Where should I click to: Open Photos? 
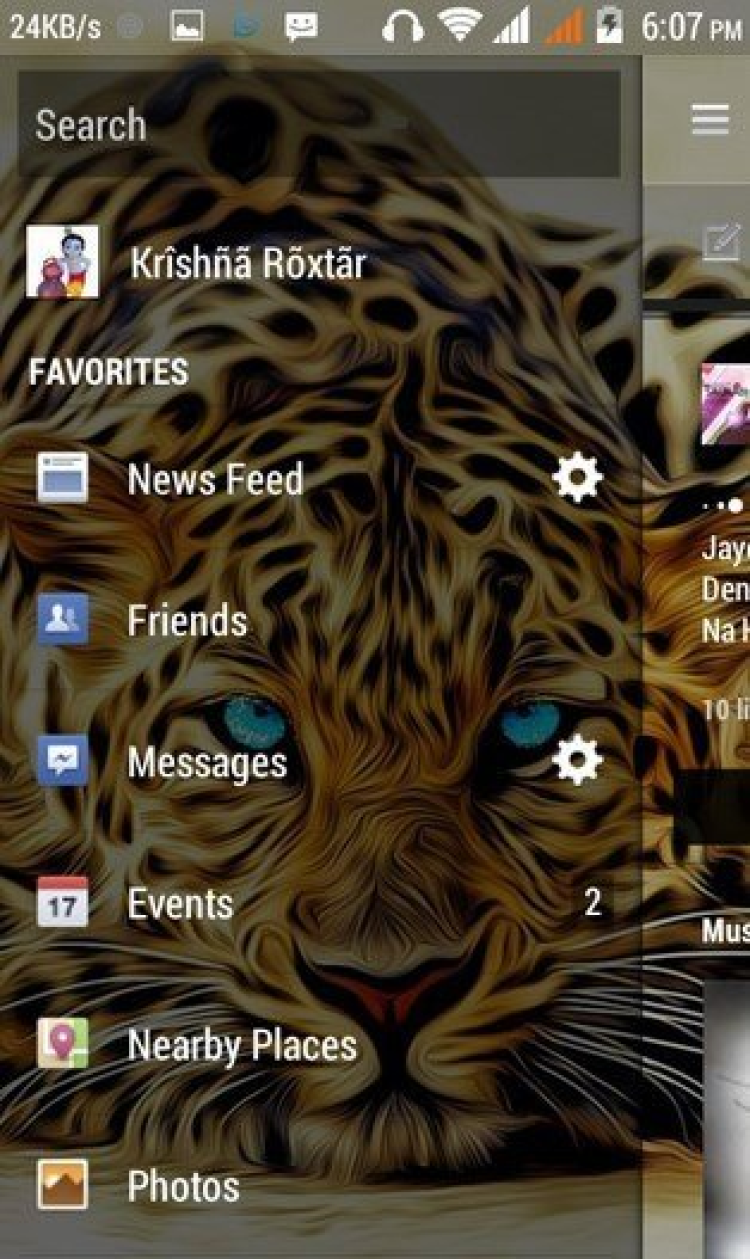183,1187
